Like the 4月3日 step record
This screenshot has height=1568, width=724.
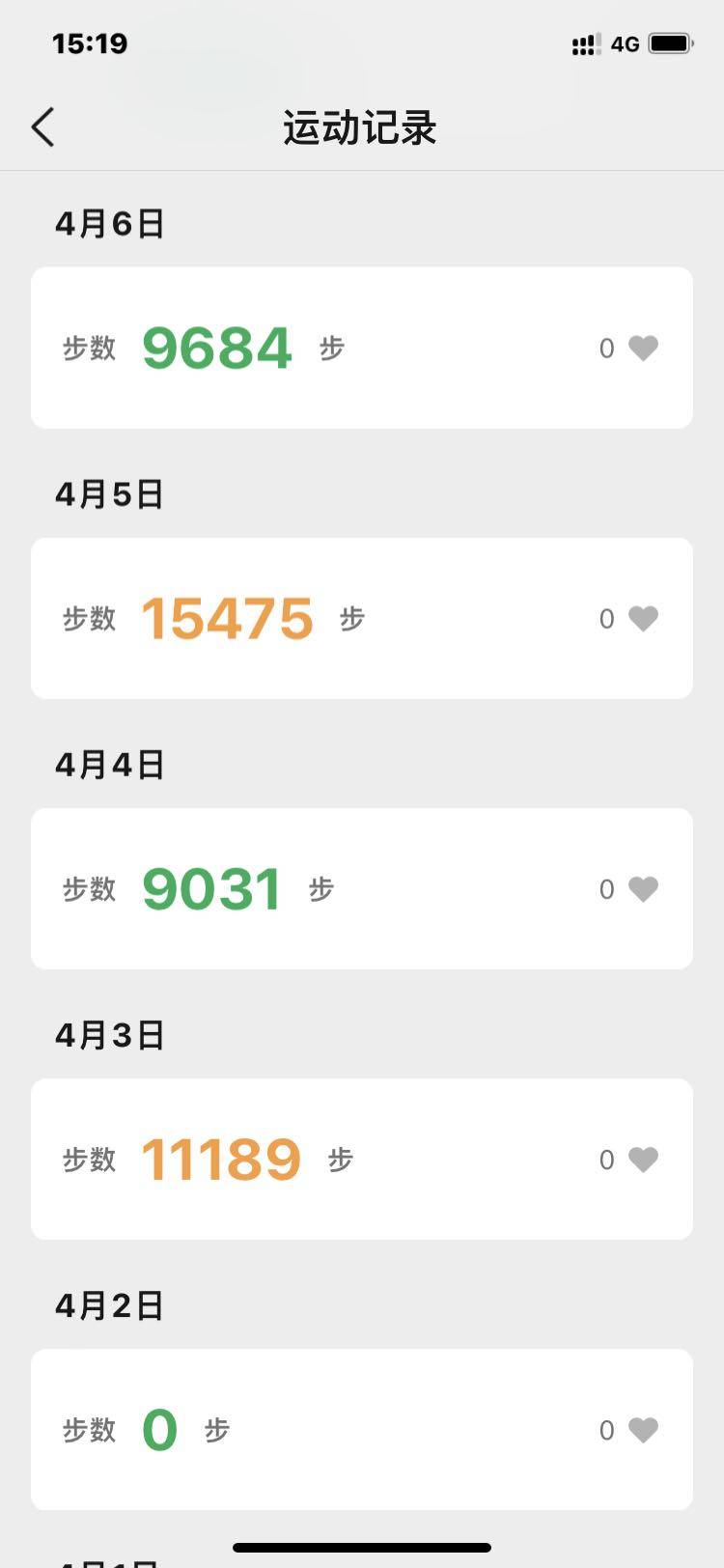coord(643,1159)
